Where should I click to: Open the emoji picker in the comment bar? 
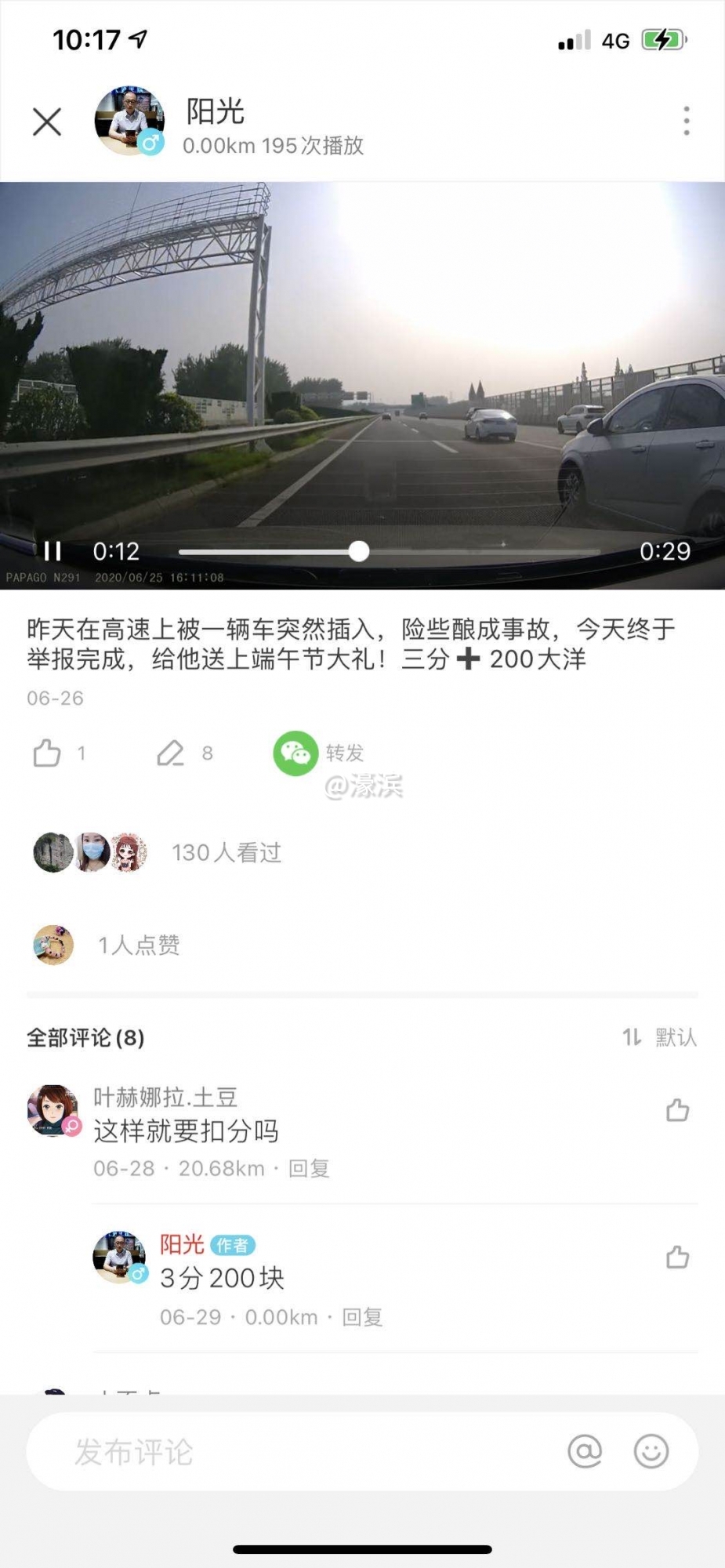click(x=652, y=1451)
